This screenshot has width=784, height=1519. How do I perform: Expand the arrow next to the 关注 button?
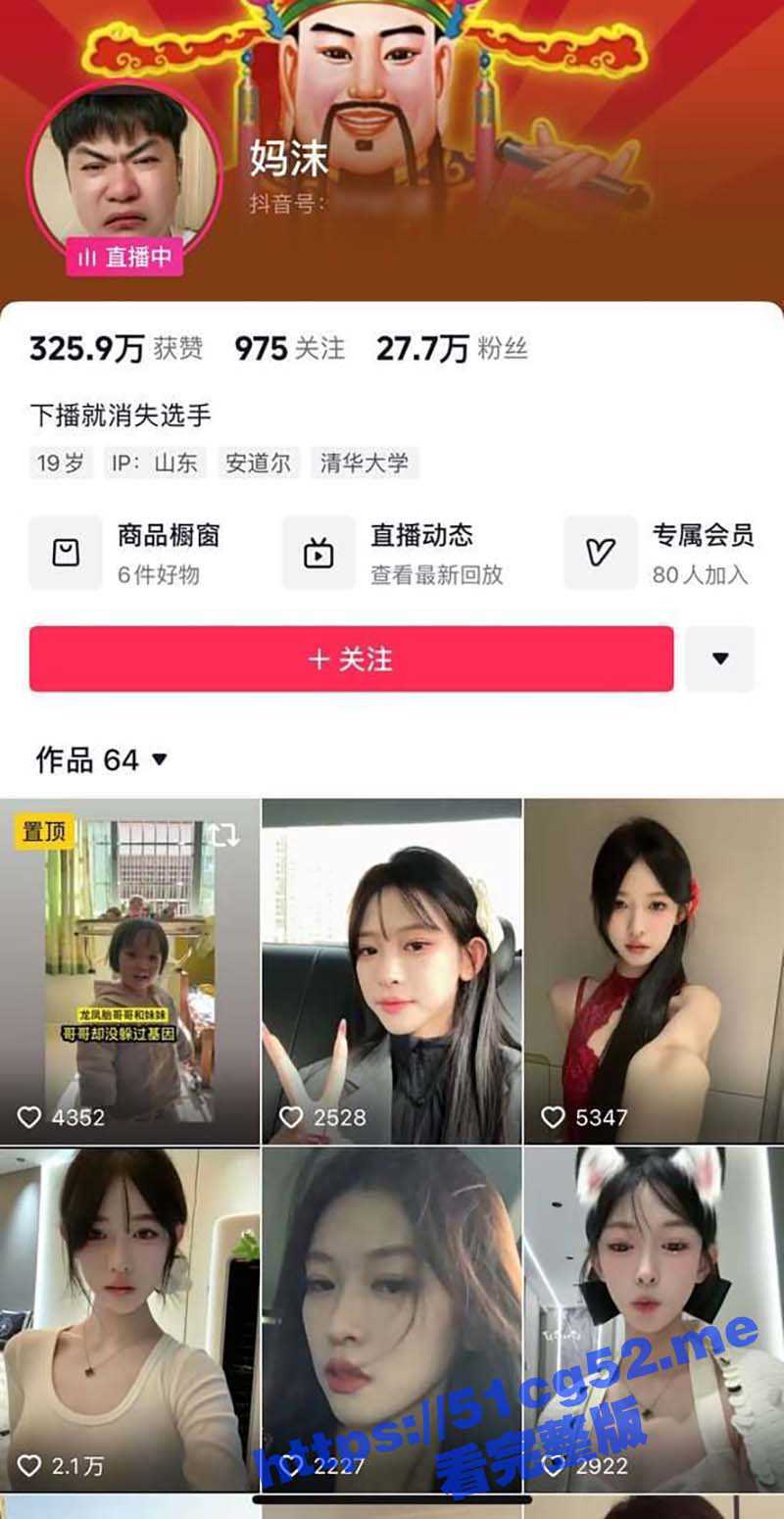pos(720,659)
